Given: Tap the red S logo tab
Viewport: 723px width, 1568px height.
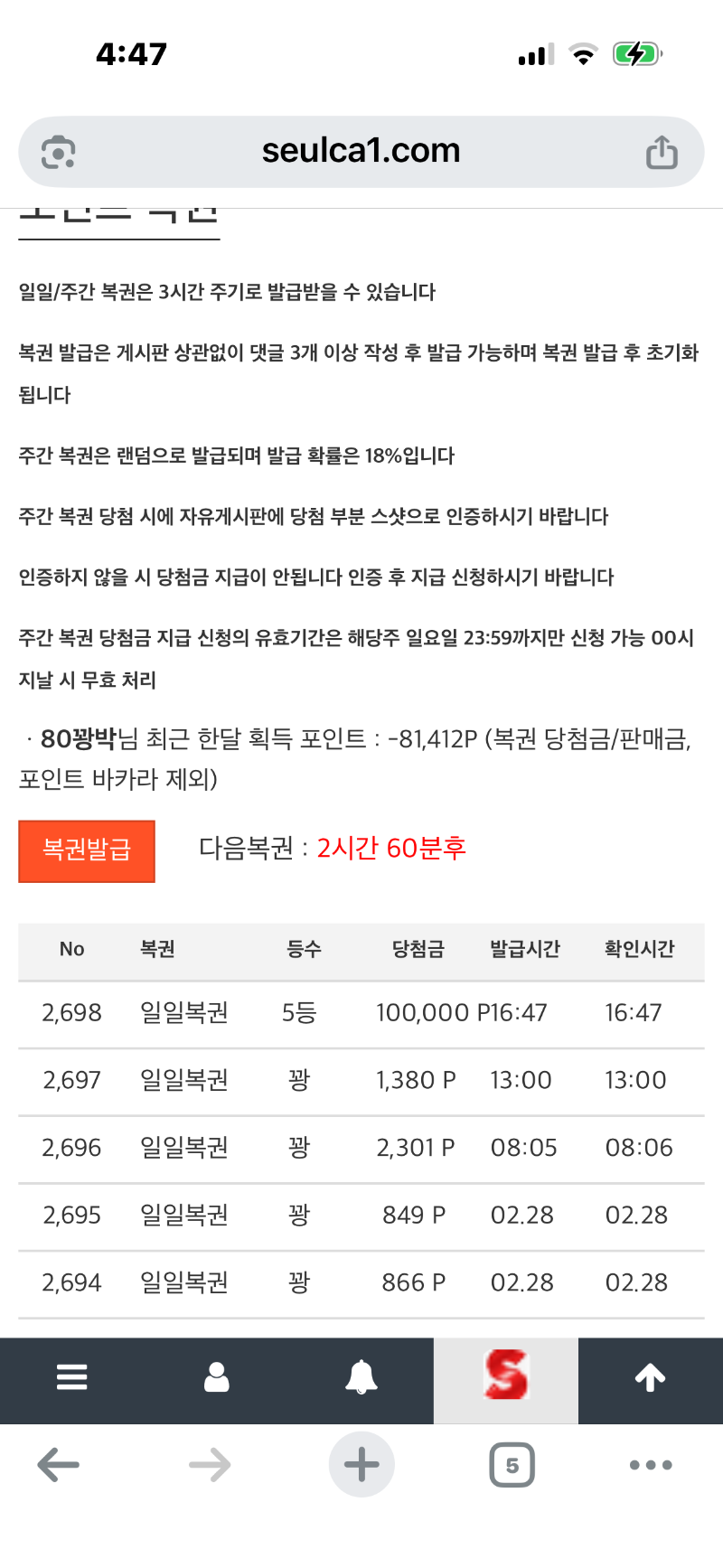Looking at the screenshot, I should click(x=506, y=1377).
